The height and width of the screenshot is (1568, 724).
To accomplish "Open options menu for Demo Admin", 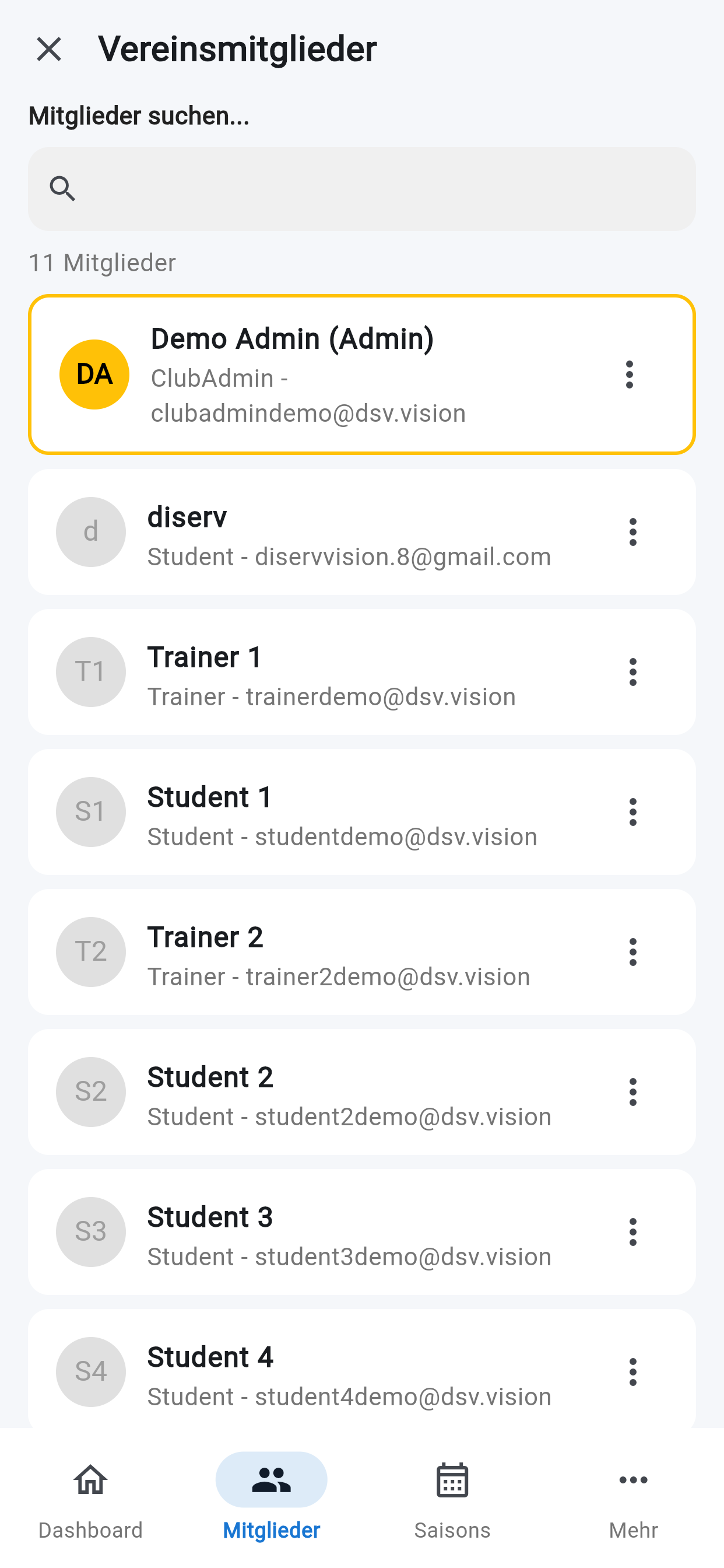I will tap(629, 374).
